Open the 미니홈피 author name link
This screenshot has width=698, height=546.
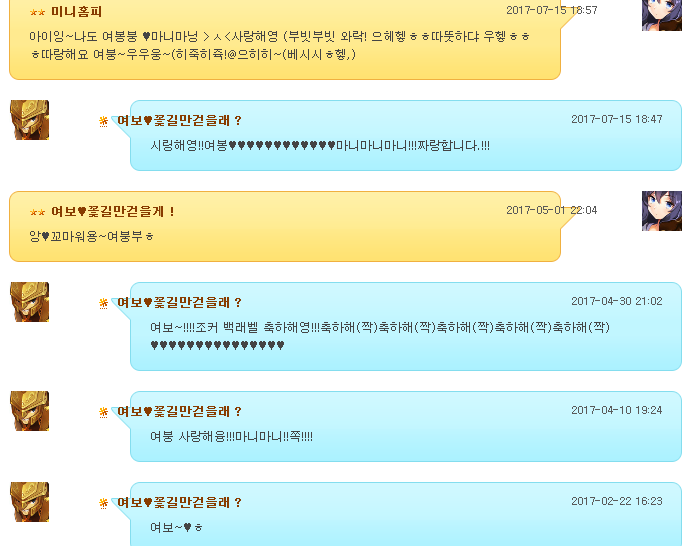(76, 12)
